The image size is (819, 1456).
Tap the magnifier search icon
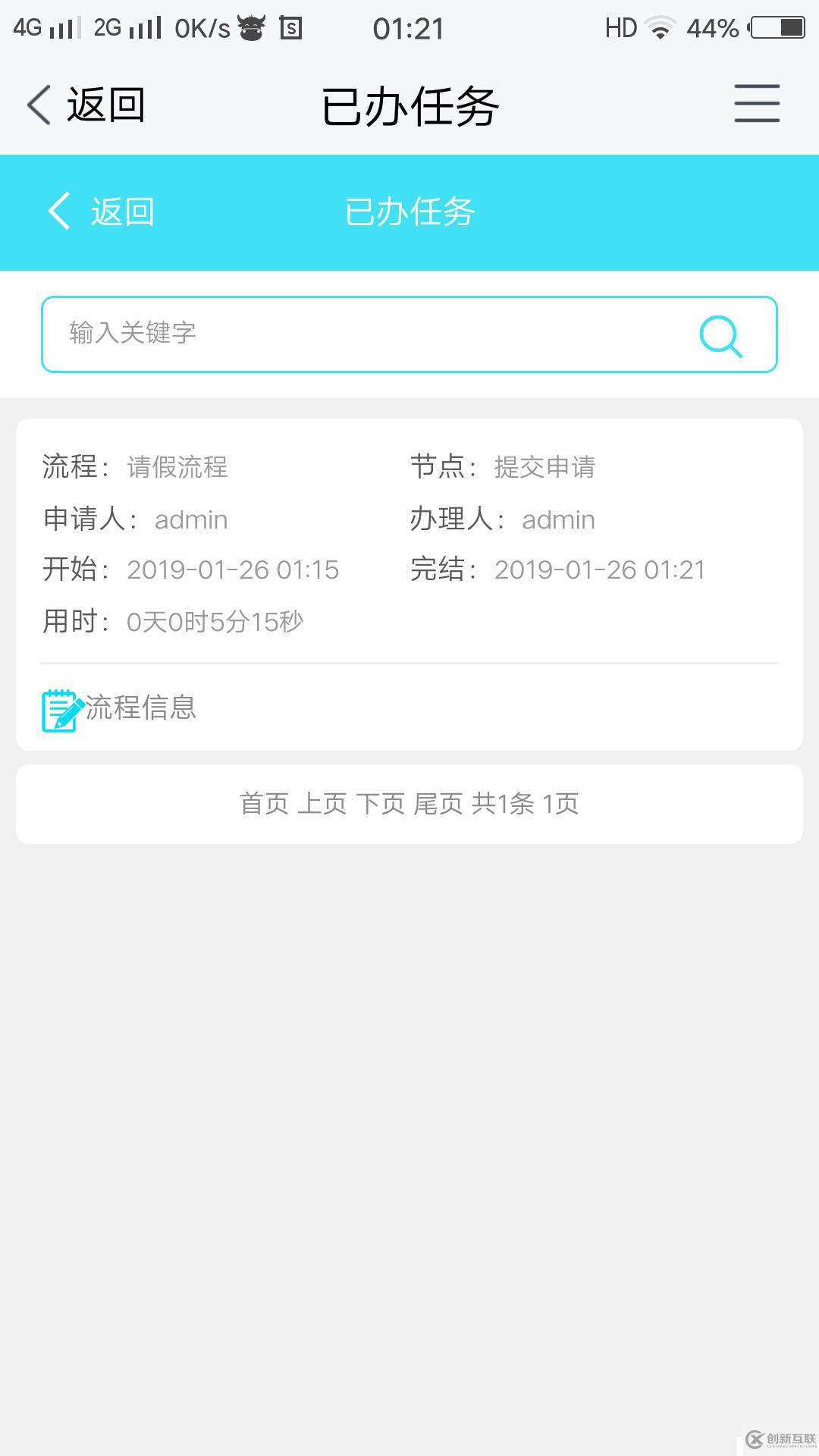click(x=720, y=335)
